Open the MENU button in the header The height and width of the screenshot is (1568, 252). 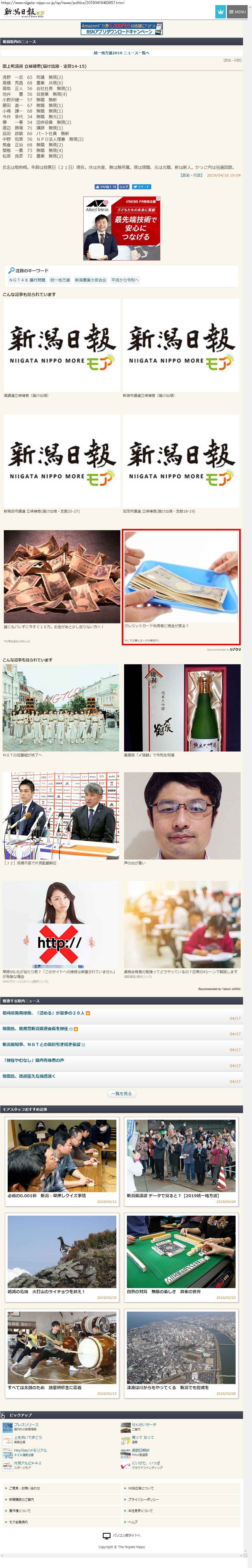pyautogui.click(x=237, y=12)
